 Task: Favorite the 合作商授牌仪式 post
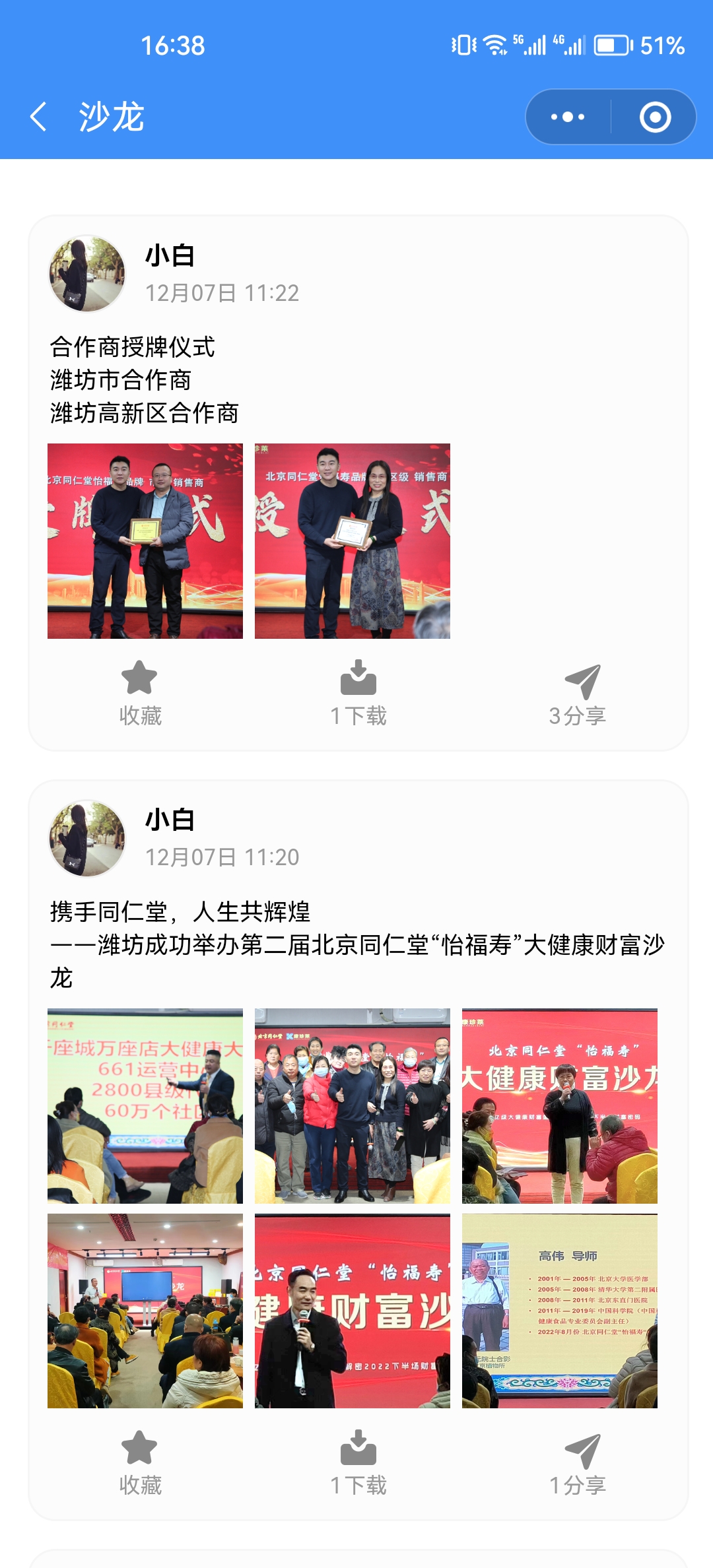click(140, 693)
